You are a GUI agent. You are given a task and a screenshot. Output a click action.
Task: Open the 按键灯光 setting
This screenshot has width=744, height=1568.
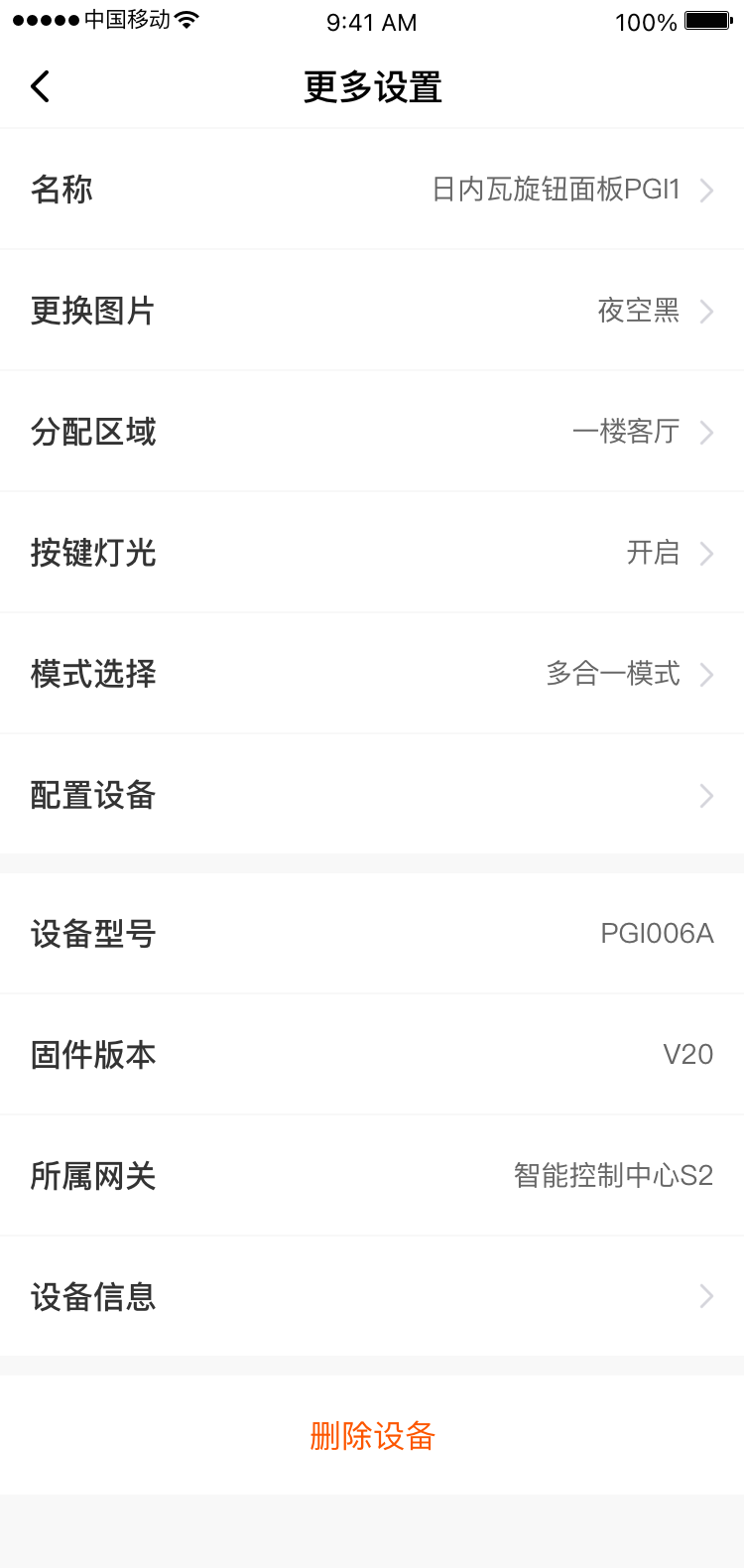pos(372,553)
